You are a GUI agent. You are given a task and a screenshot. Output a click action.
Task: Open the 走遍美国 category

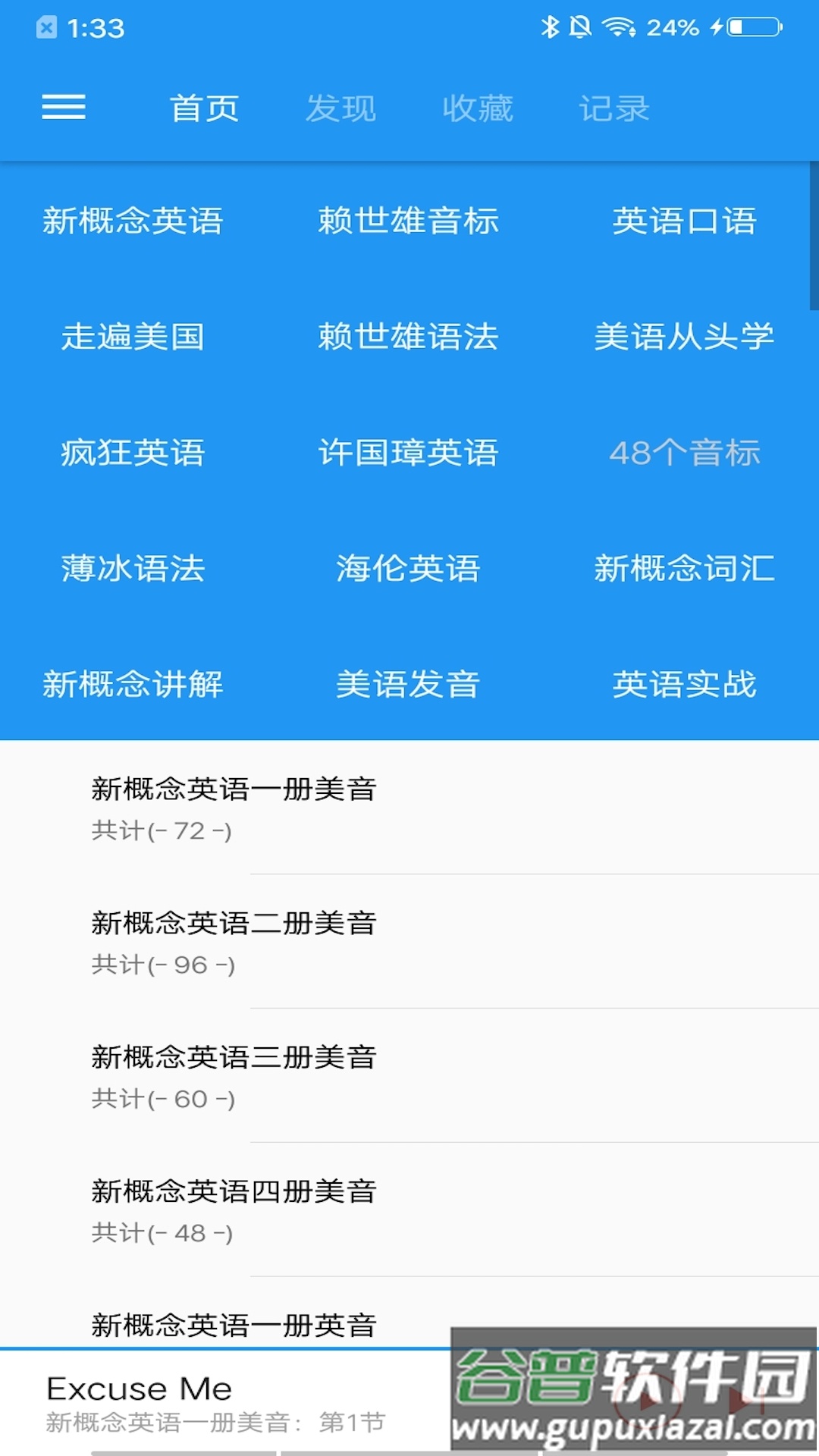tap(133, 337)
